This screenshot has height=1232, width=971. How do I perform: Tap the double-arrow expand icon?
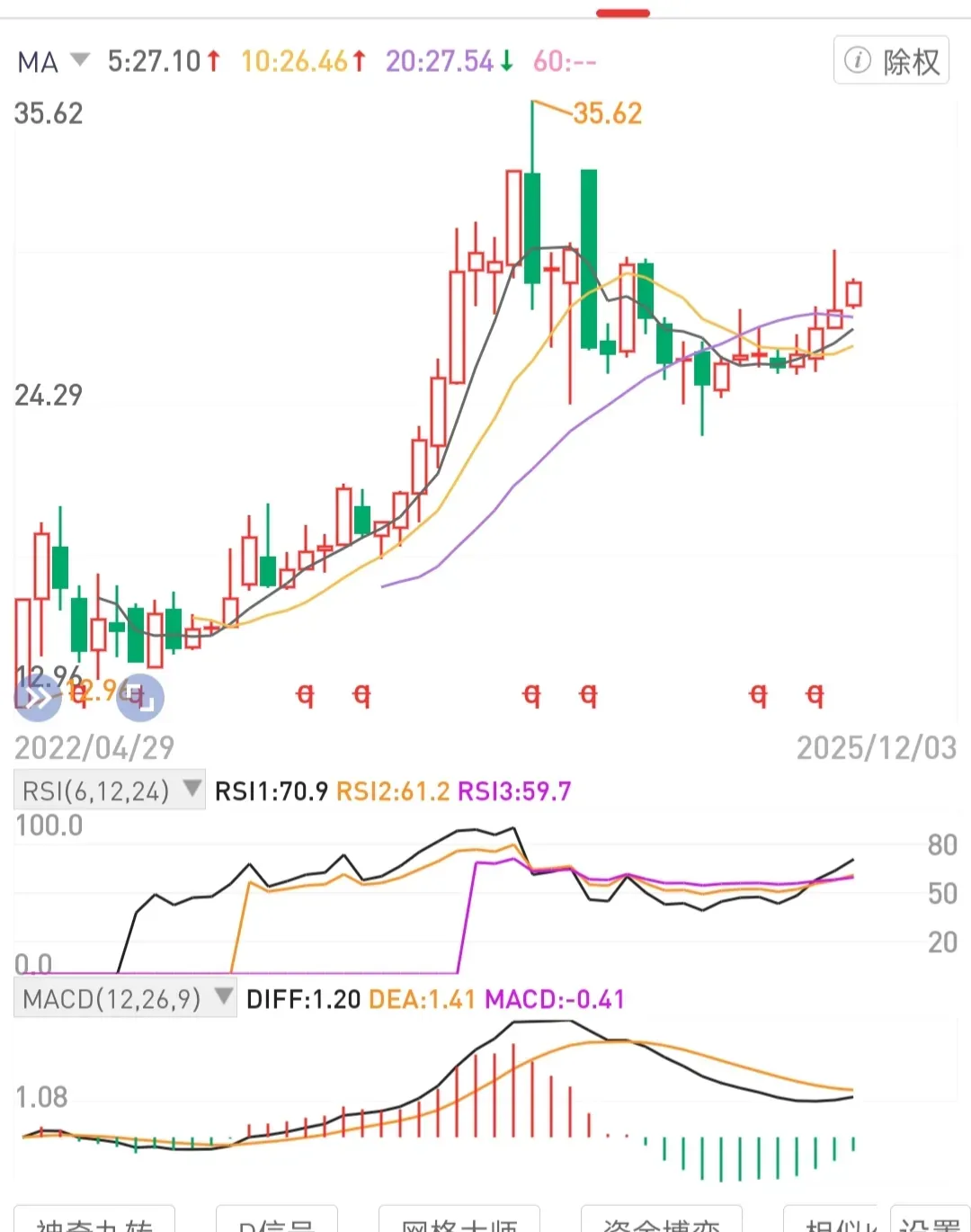[x=38, y=697]
